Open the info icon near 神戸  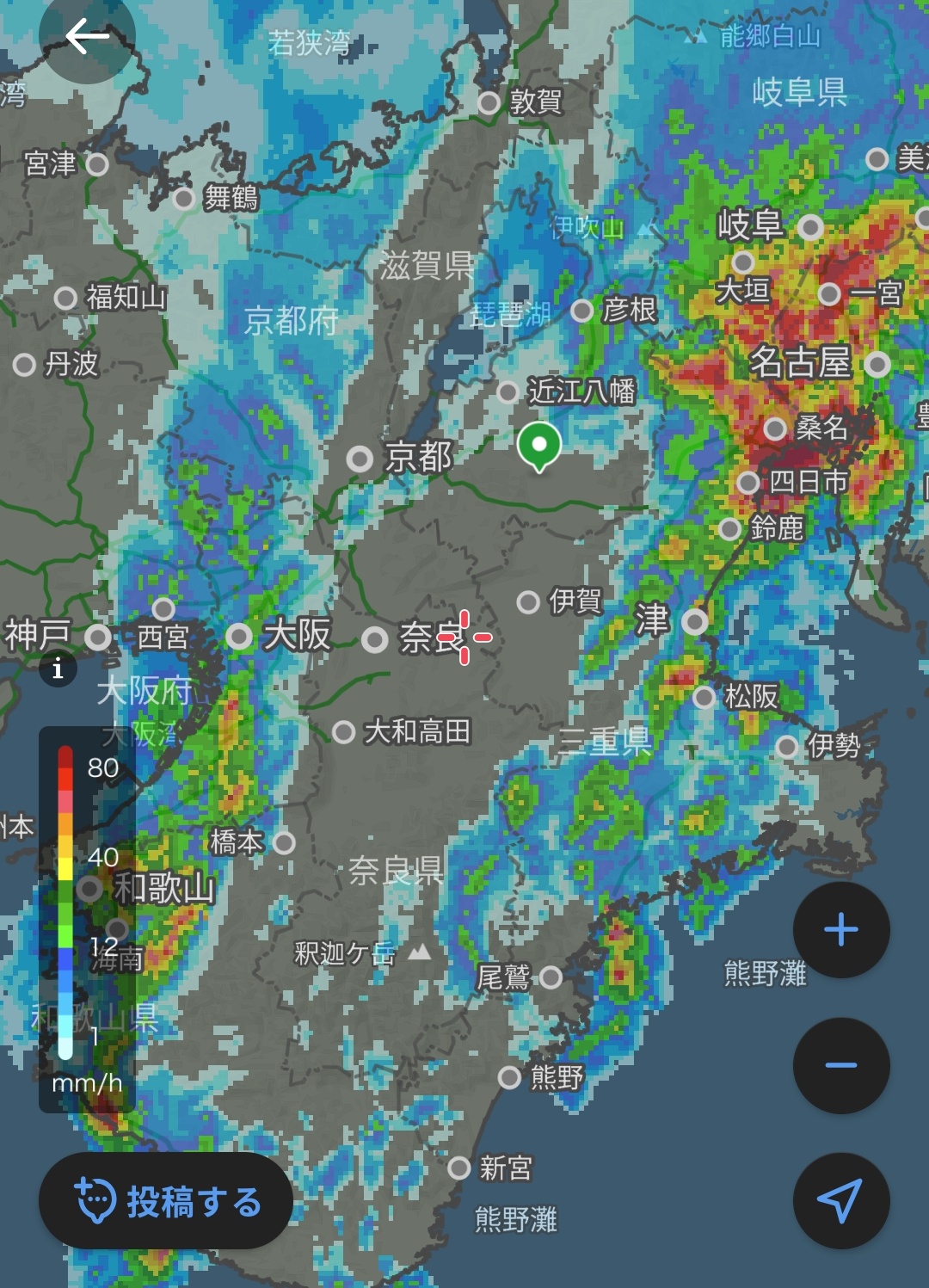tap(58, 668)
